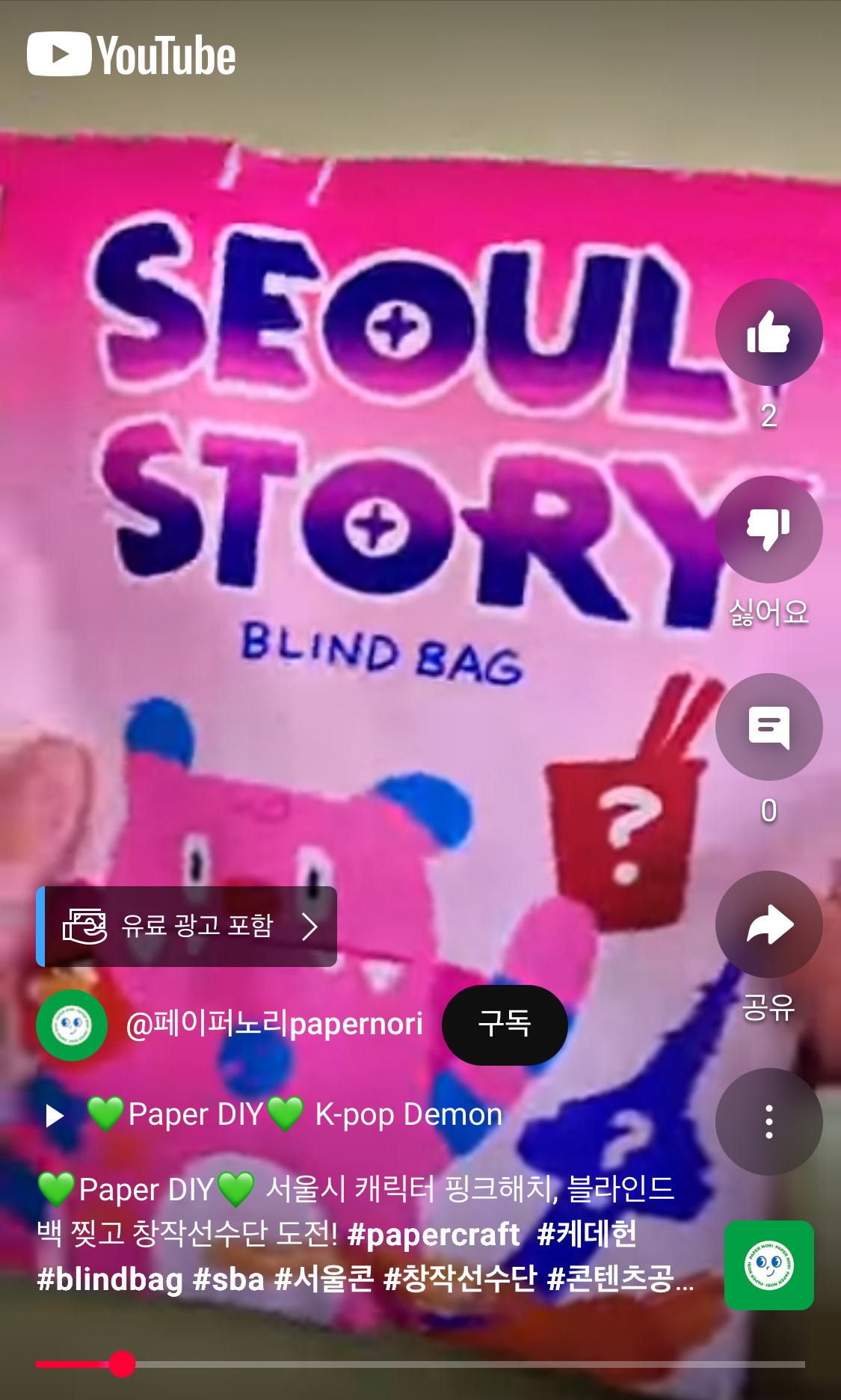Viewport: 841px width, 1400px height.
Task: Tap the #sba hashtag
Action: (x=229, y=1280)
